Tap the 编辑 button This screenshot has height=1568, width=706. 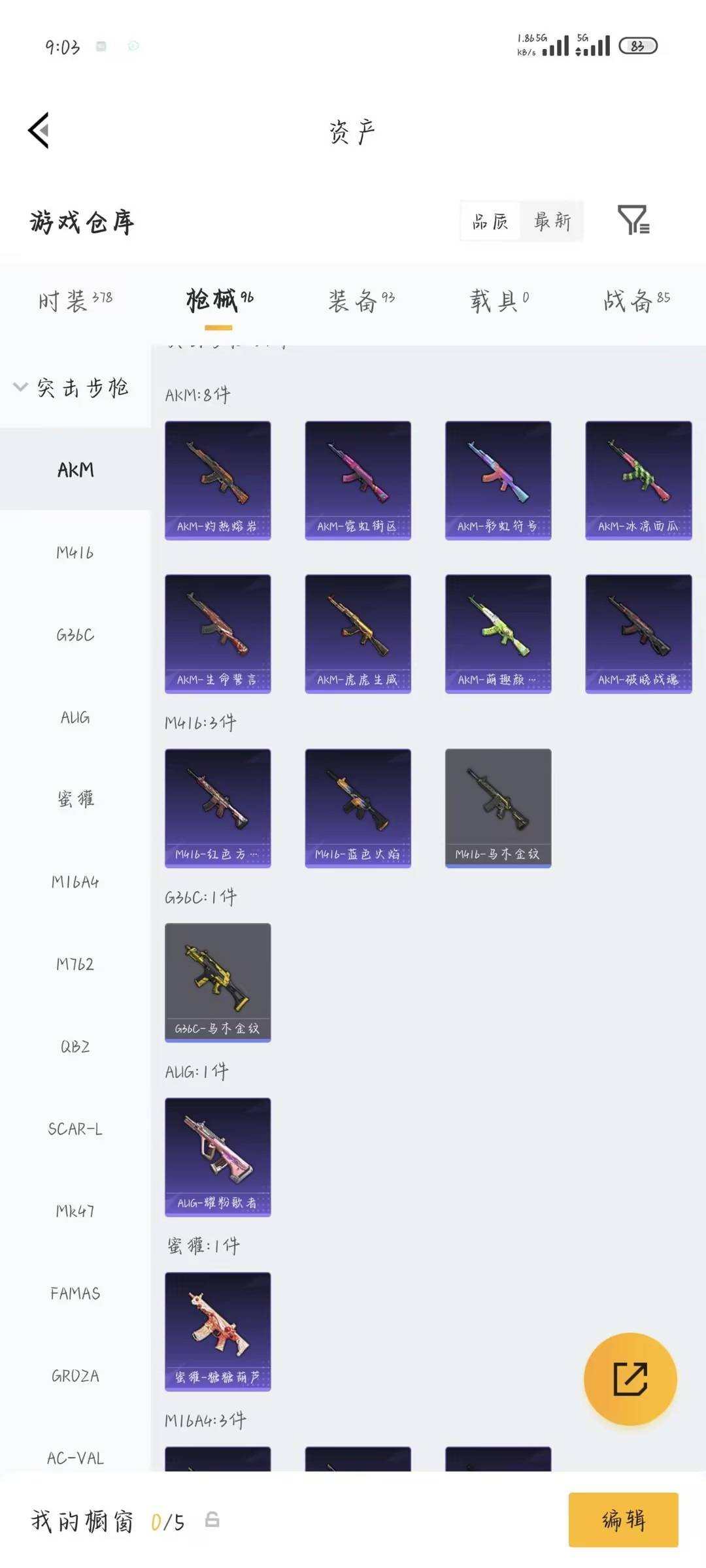coord(623,1520)
